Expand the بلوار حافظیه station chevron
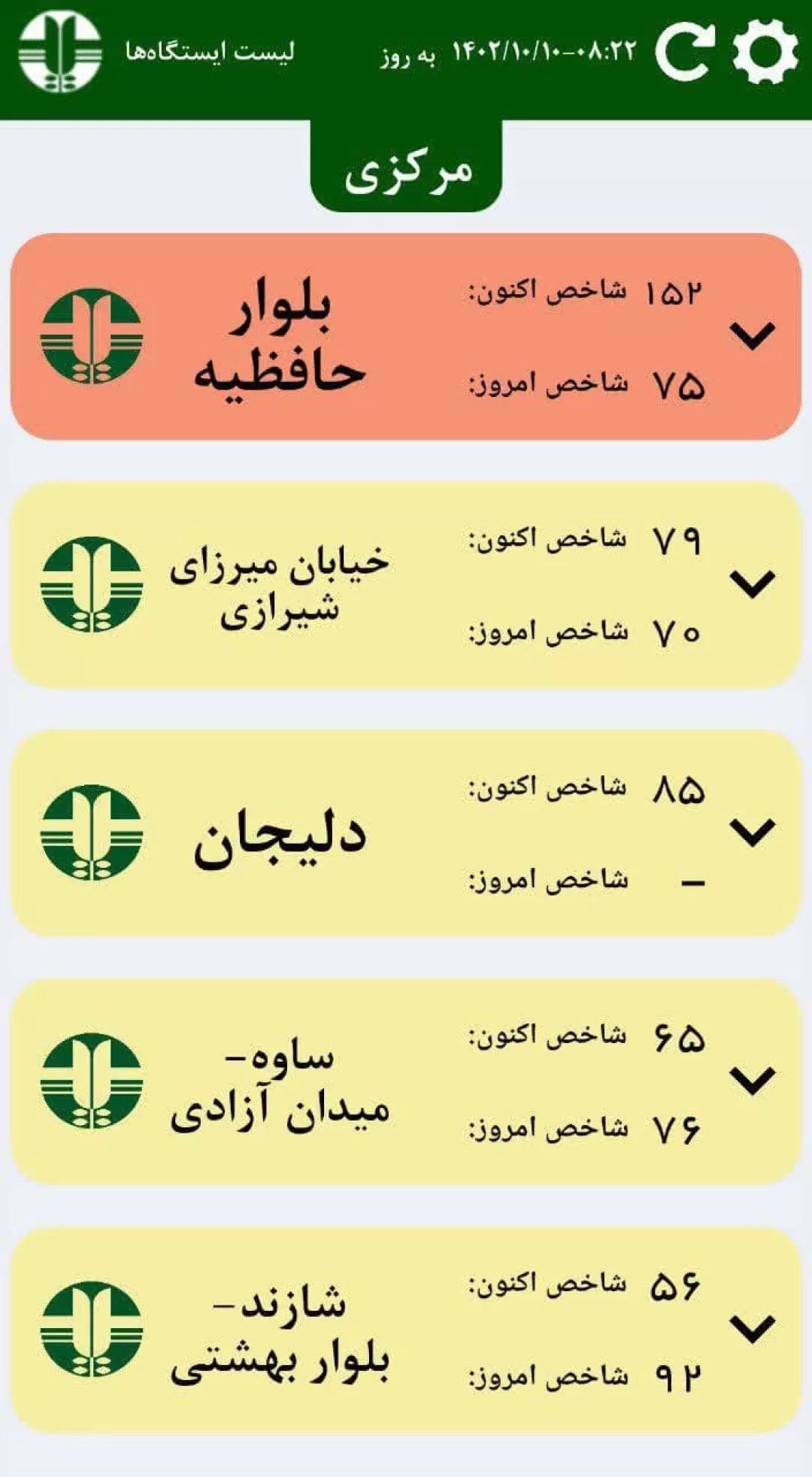Image resolution: width=812 pixels, height=1477 pixels. (x=753, y=336)
